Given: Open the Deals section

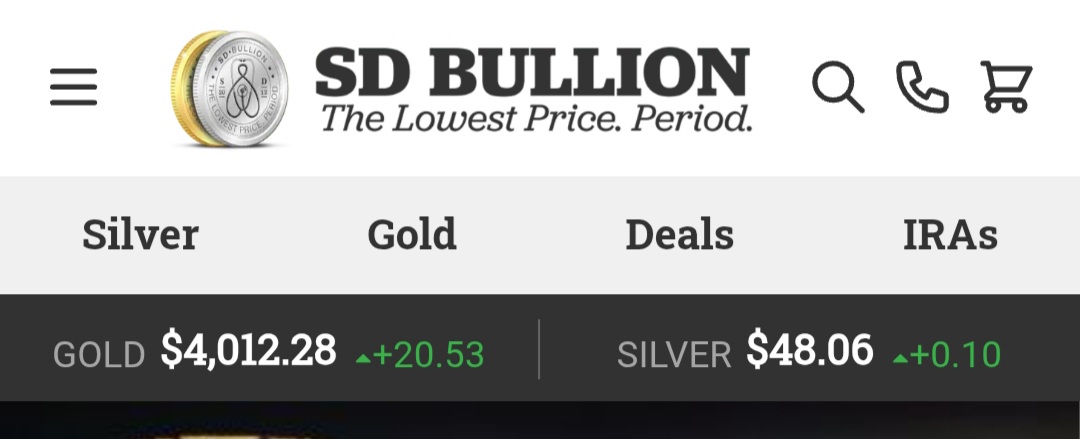Looking at the screenshot, I should coord(679,234).
